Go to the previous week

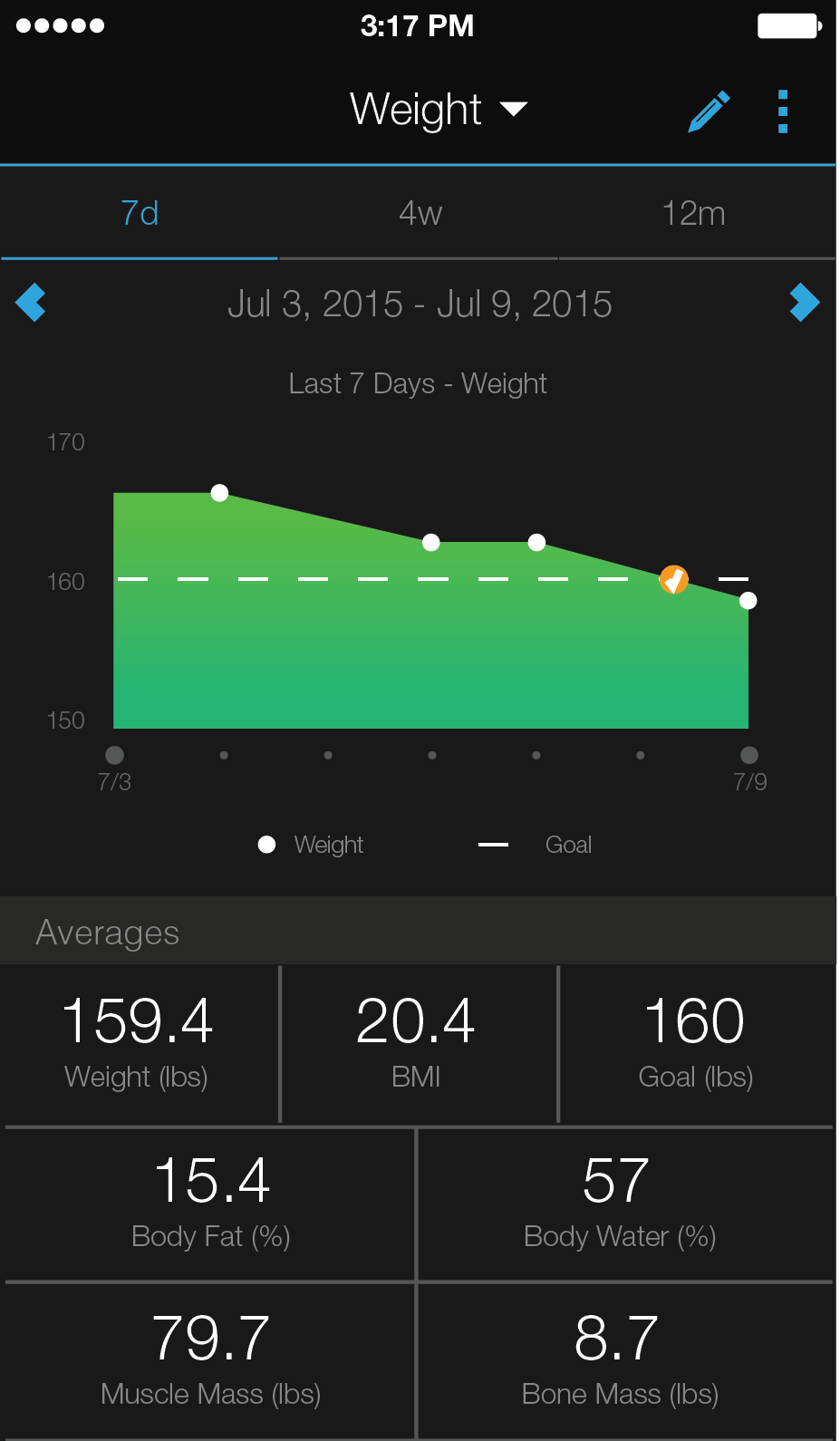(31, 303)
